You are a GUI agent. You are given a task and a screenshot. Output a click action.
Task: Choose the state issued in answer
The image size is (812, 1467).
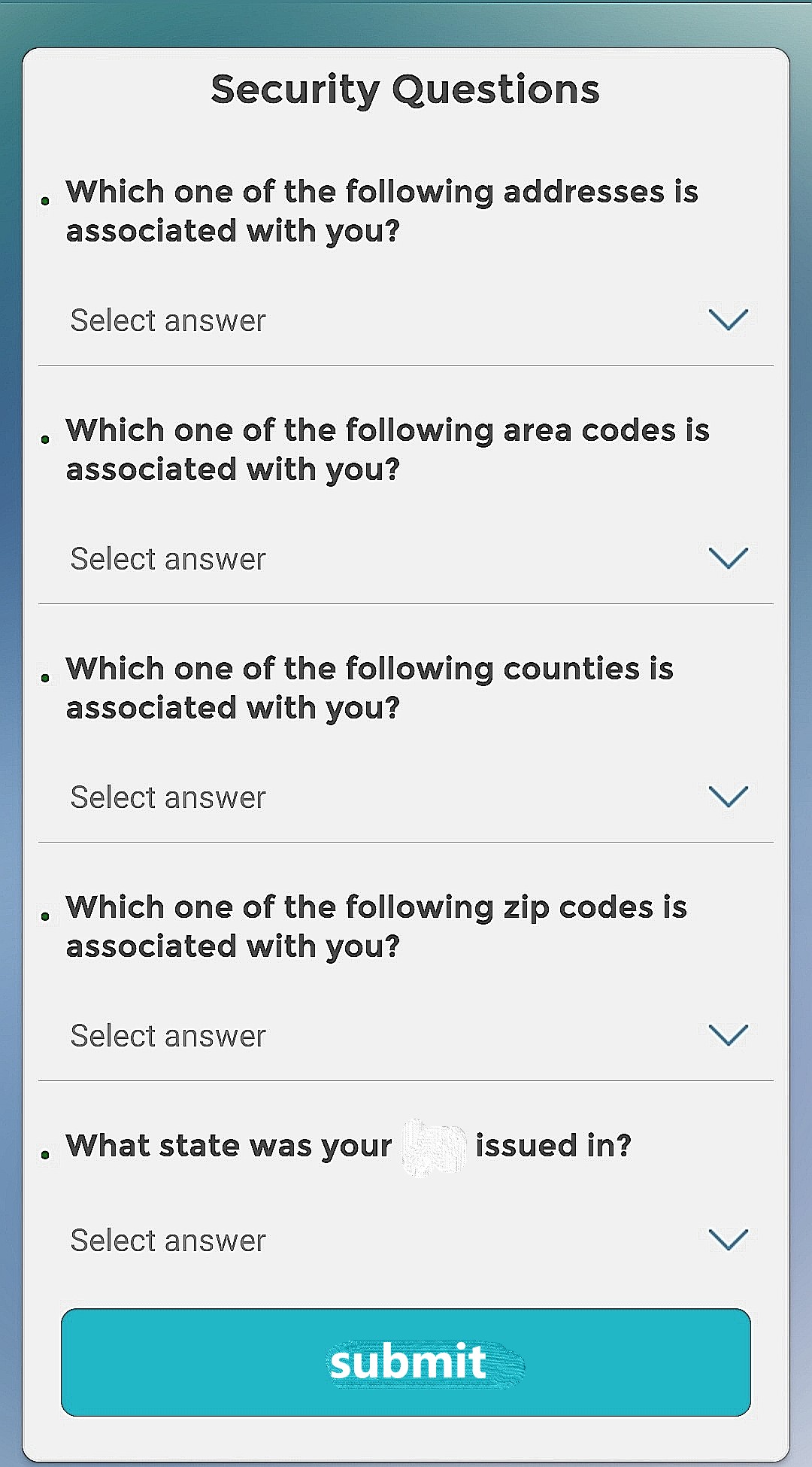click(x=406, y=1241)
